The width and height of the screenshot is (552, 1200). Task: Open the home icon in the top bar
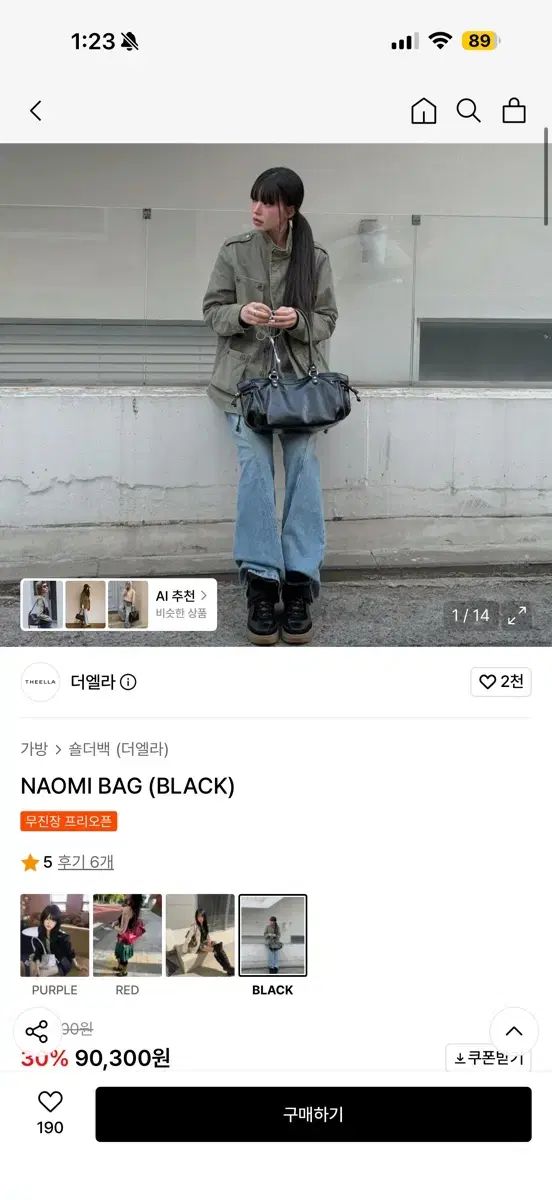424,111
